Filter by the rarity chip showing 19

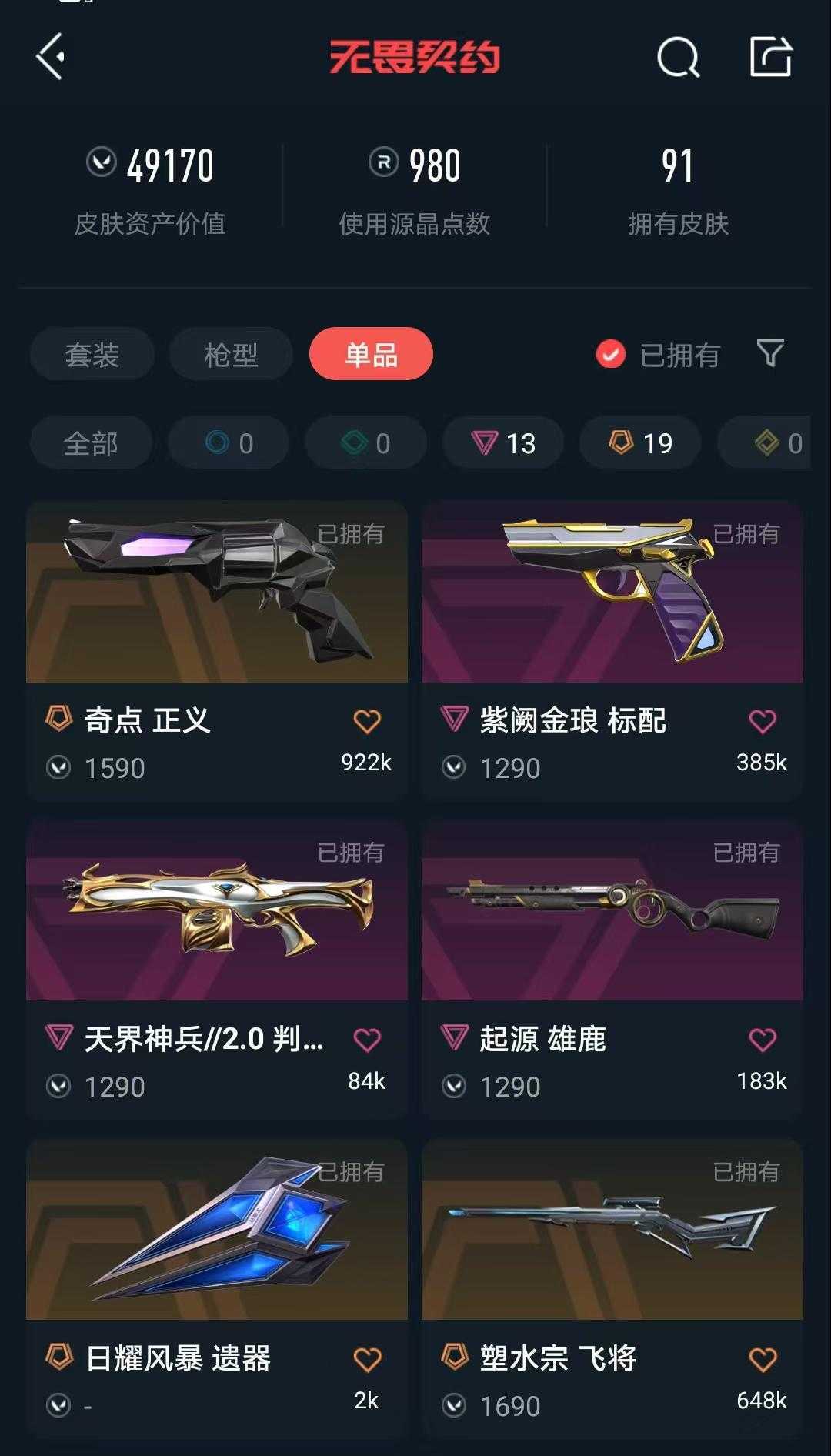coord(640,443)
